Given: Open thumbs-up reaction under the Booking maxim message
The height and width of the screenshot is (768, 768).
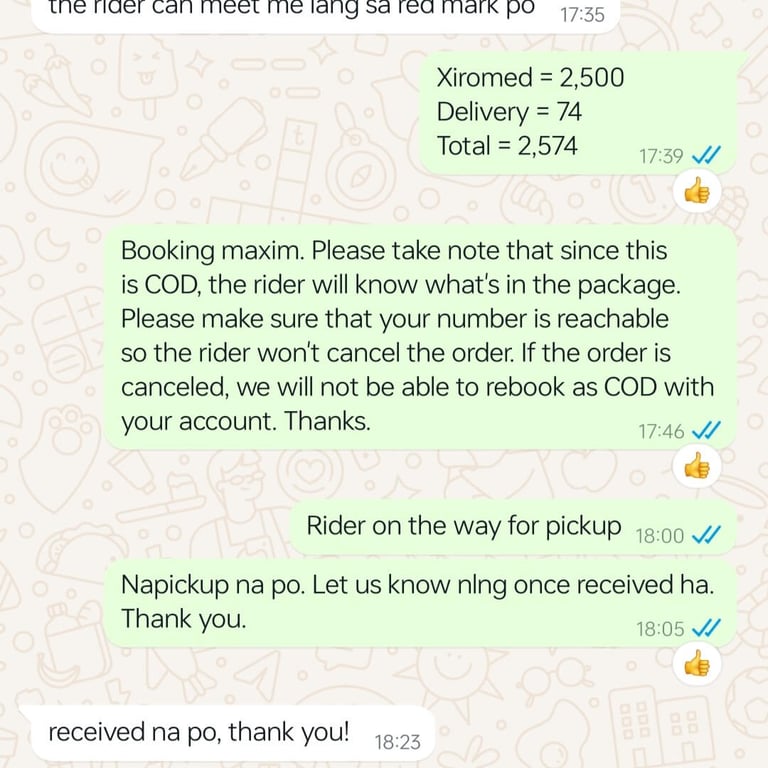Looking at the screenshot, I should [696, 465].
